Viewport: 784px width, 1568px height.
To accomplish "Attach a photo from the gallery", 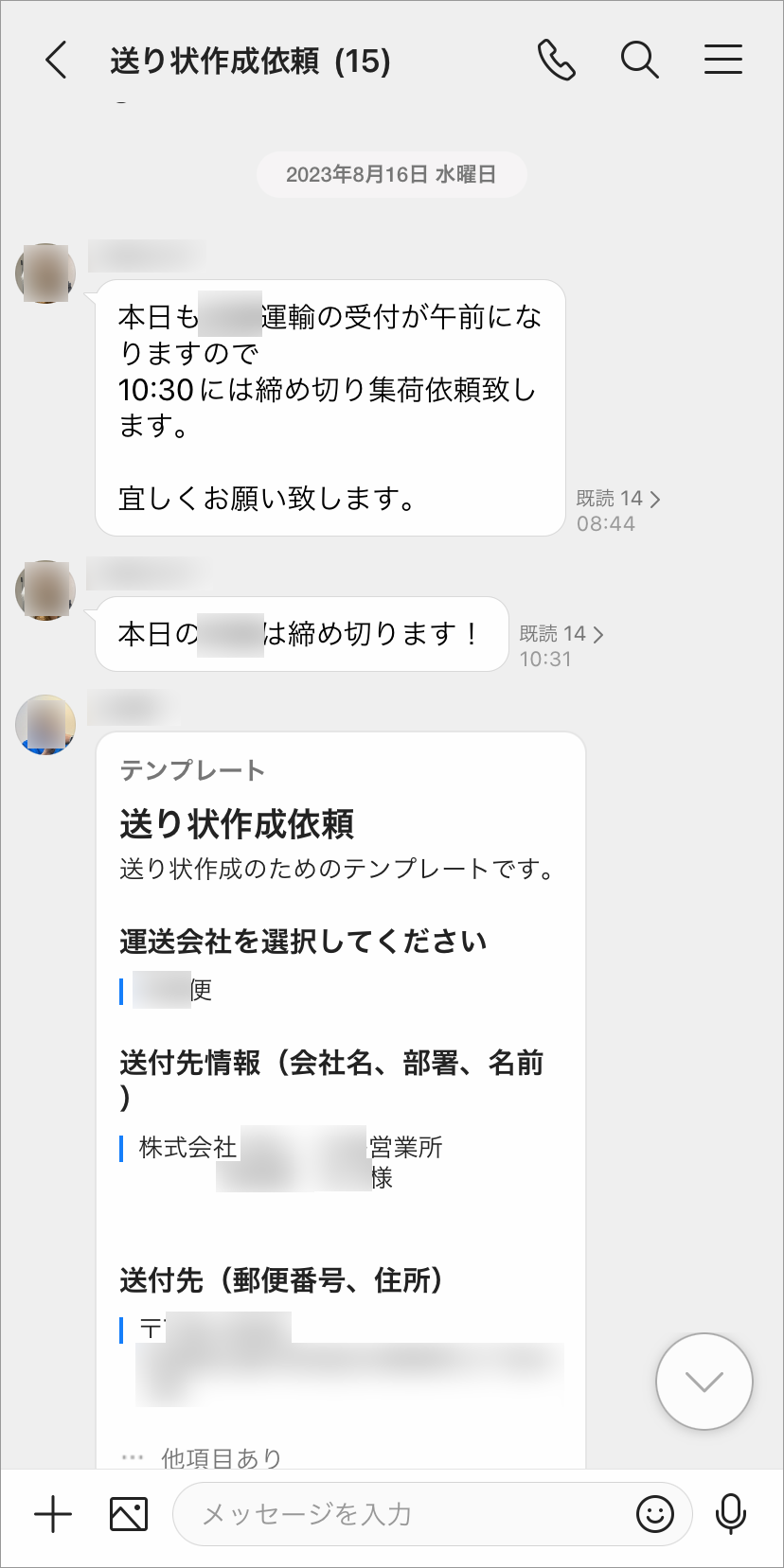I will 129,1515.
